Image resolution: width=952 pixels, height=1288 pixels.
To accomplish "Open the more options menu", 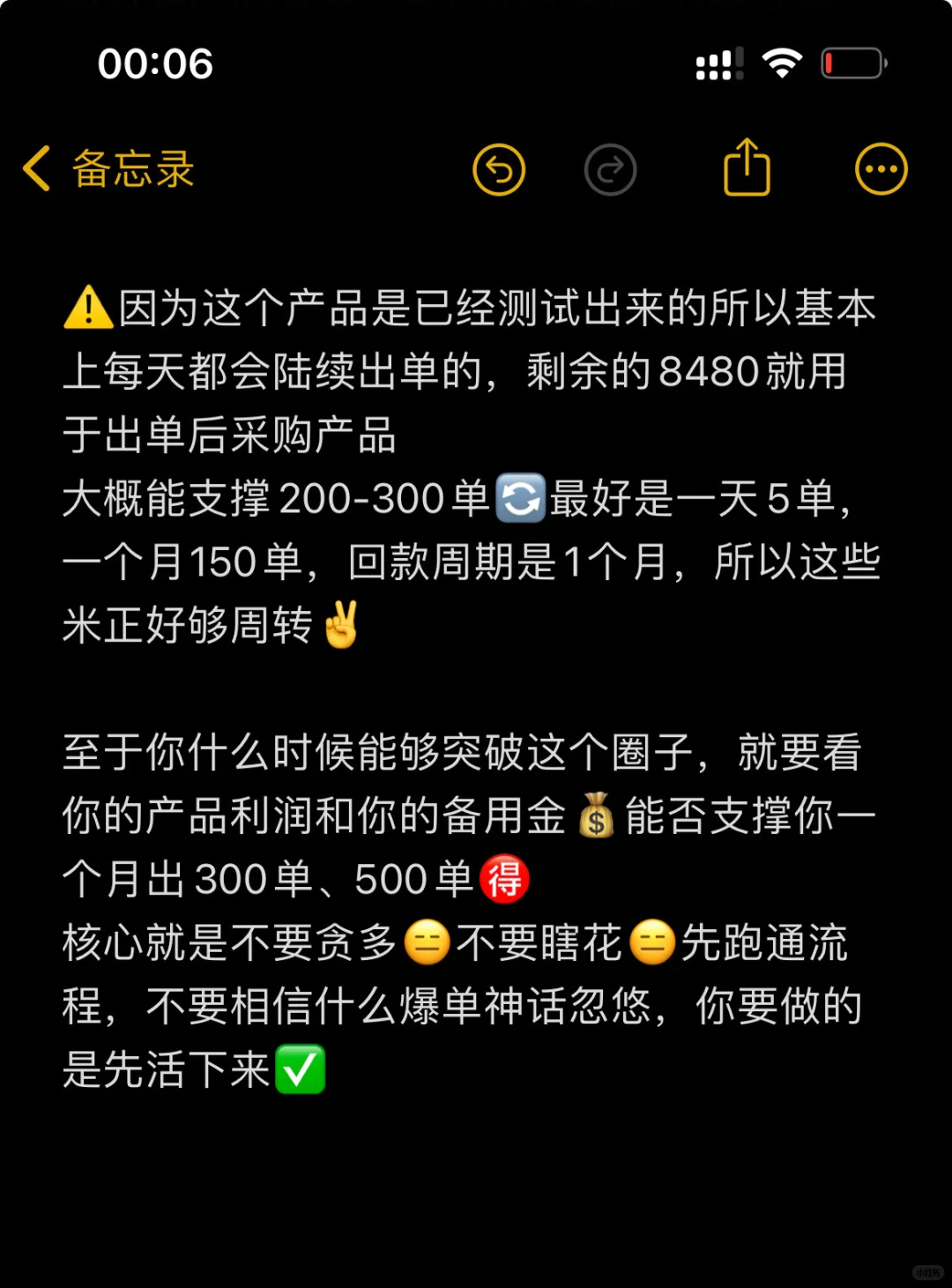I will coord(881,169).
